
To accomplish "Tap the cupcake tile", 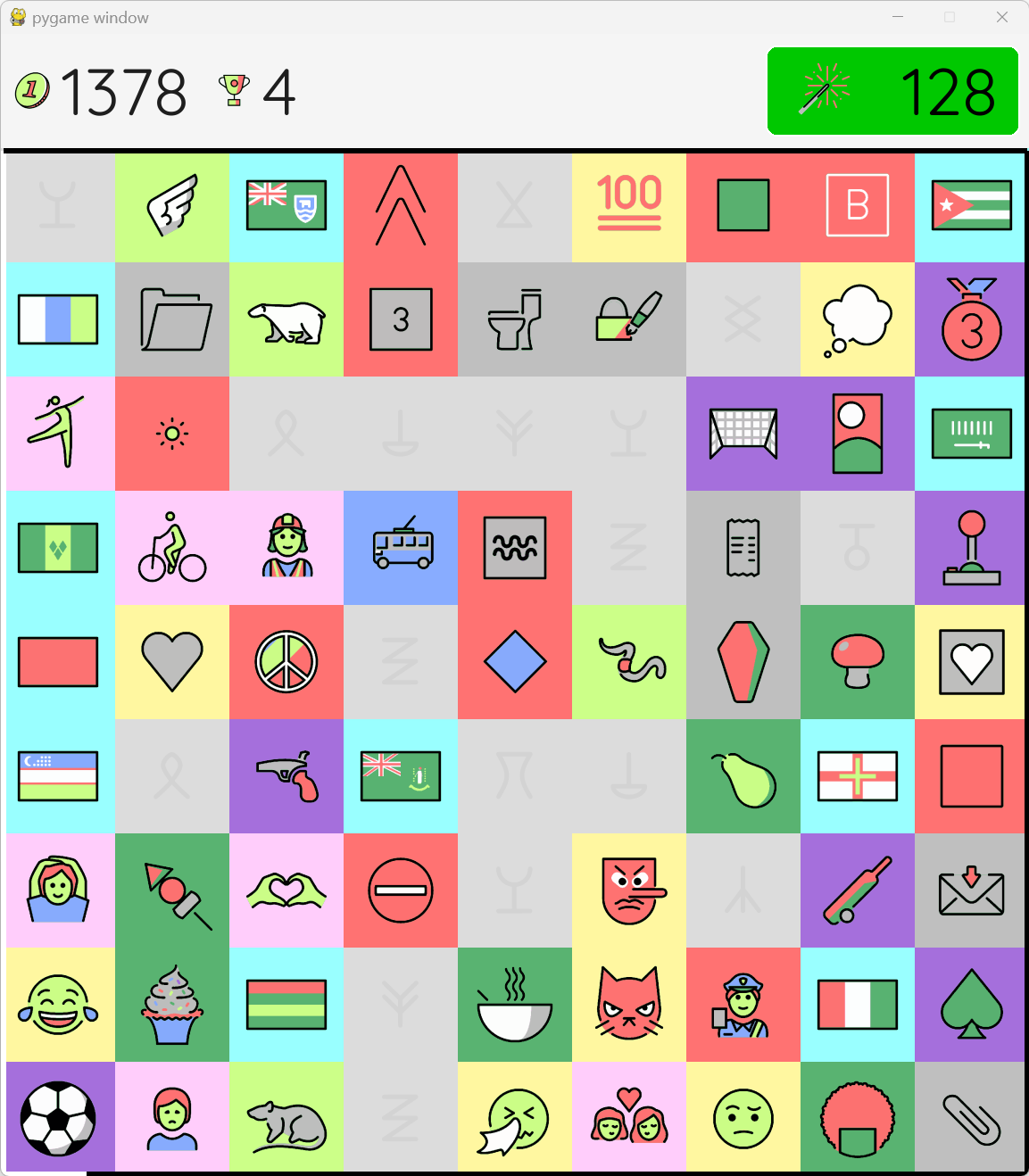I will pyautogui.click(x=172, y=1005).
